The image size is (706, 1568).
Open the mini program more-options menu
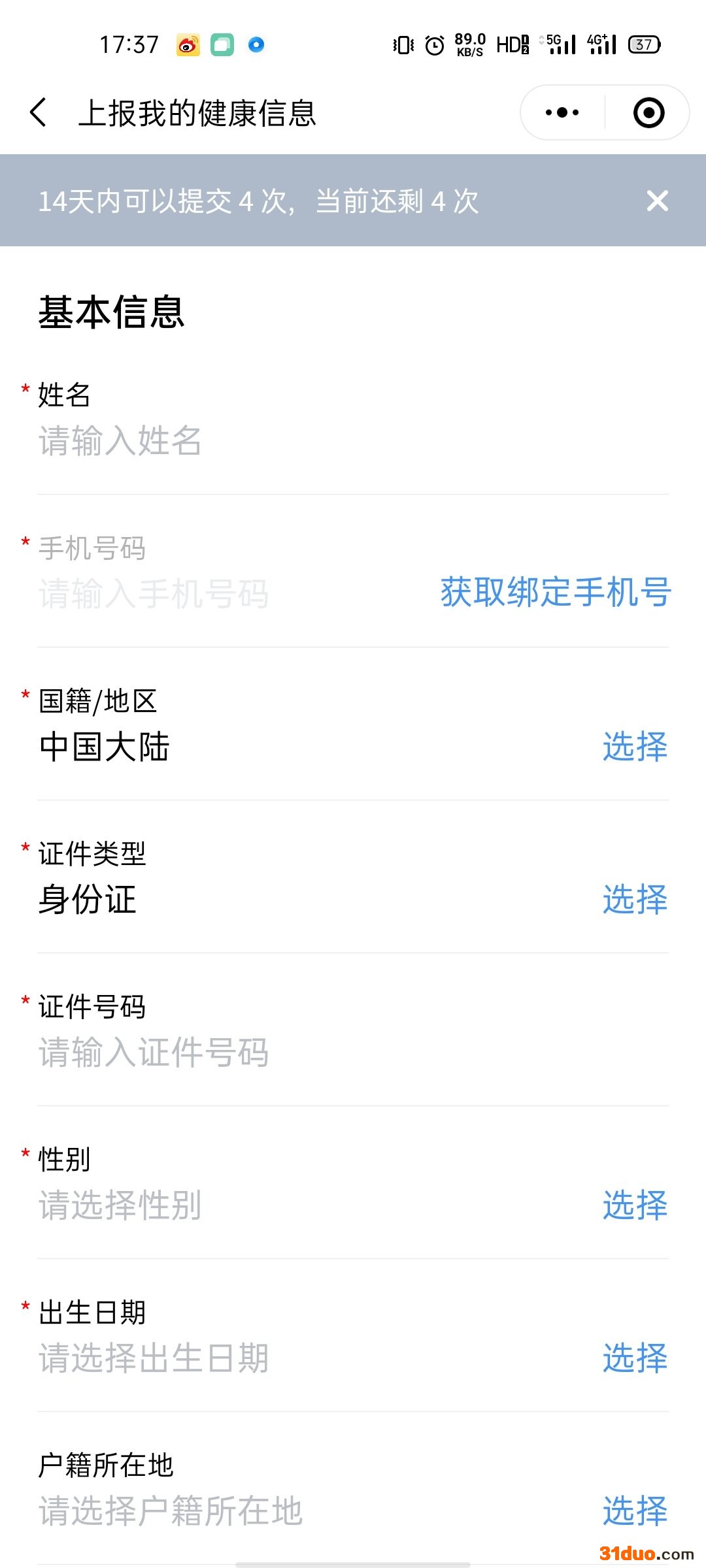pyautogui.click(x=562, y=112)
